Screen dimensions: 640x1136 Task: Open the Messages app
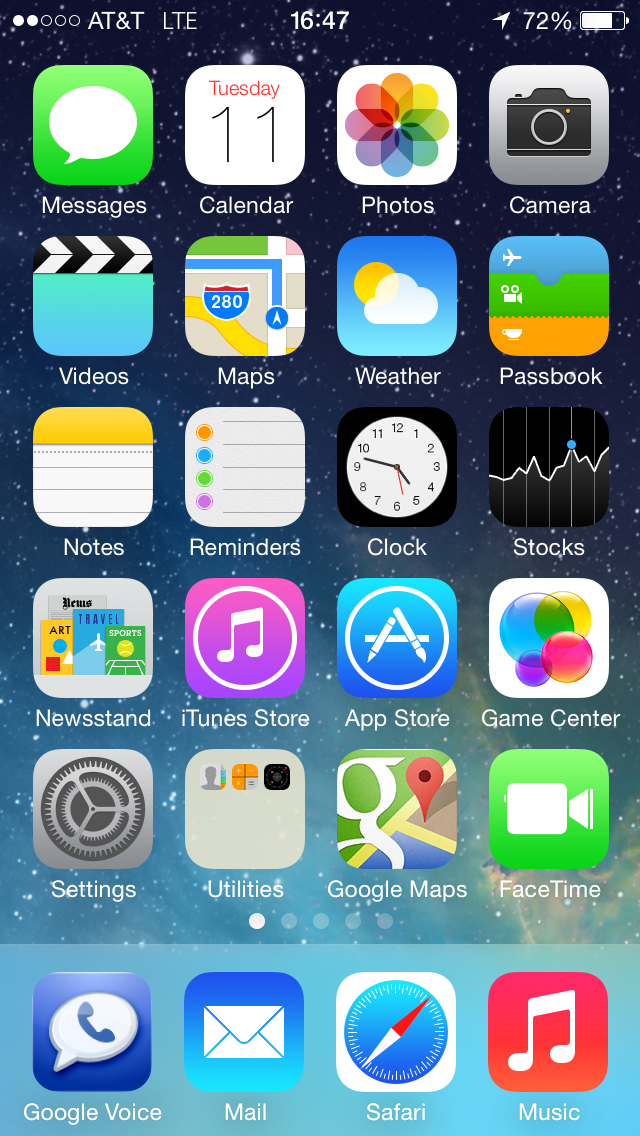coord(93,125)
